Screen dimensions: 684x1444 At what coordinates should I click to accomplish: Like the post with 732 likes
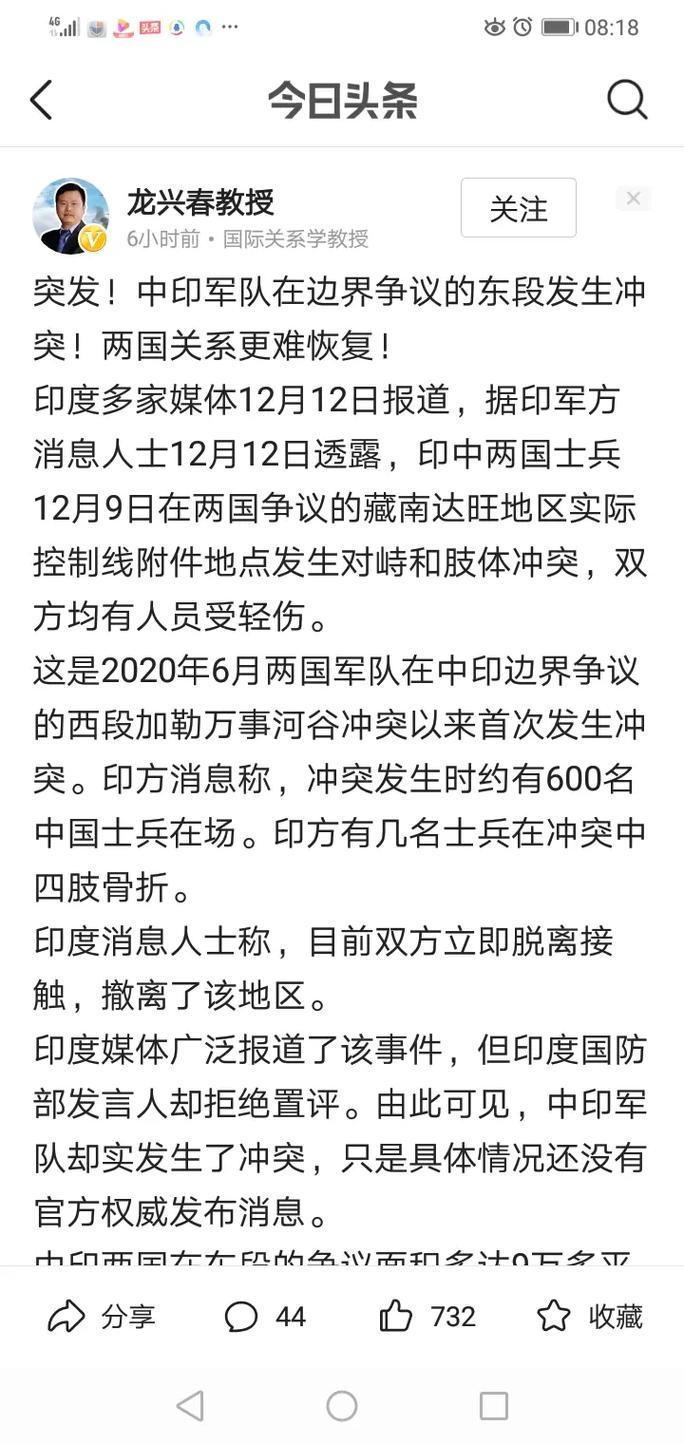click(x=427, y=1317)
